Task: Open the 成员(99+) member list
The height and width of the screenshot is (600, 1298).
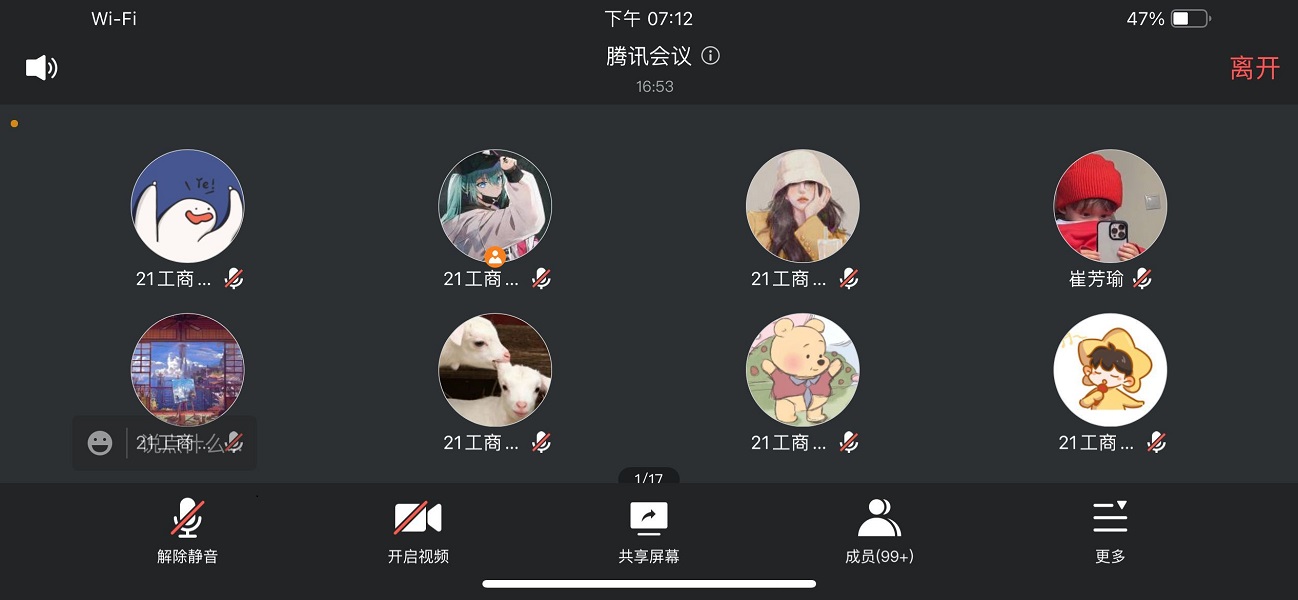Action: click(879, 531)
